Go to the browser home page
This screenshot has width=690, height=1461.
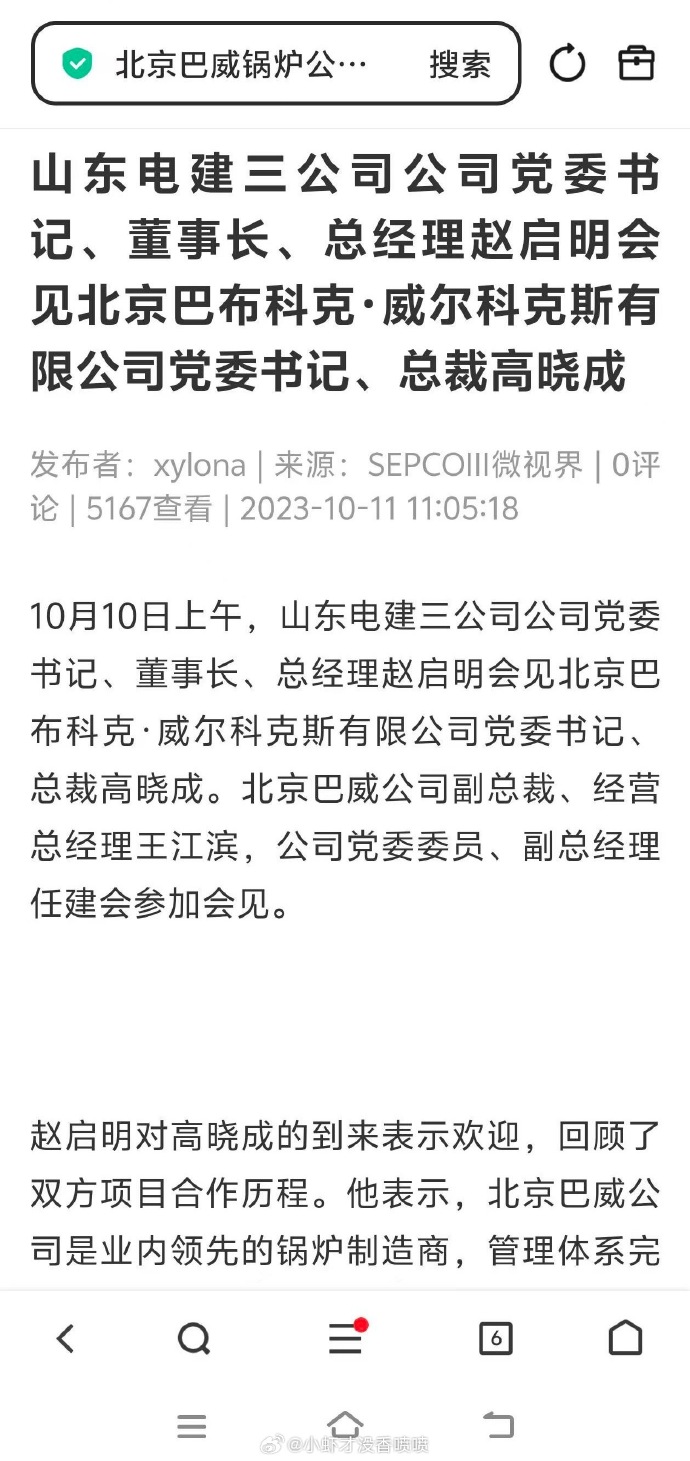(x=625, y=1338)
